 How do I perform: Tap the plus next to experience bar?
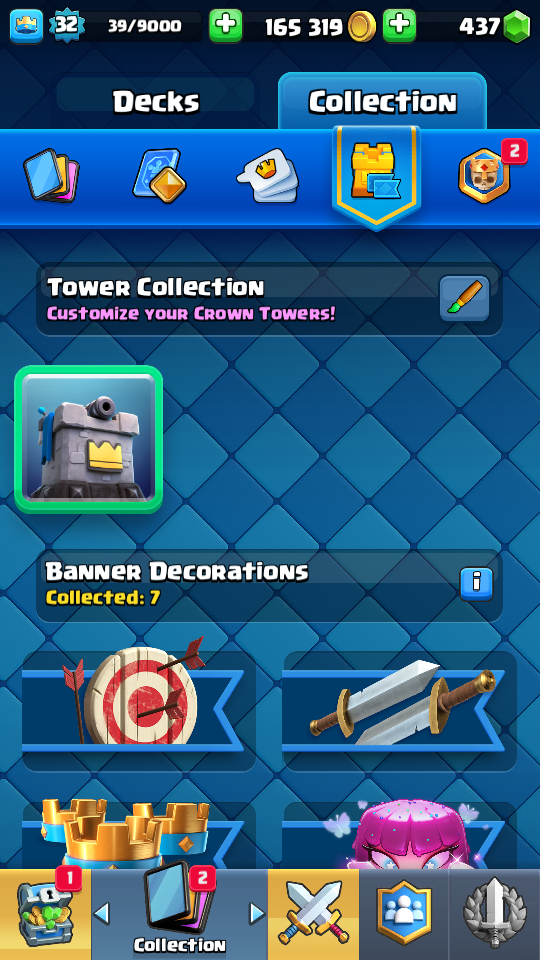(225, 26)
